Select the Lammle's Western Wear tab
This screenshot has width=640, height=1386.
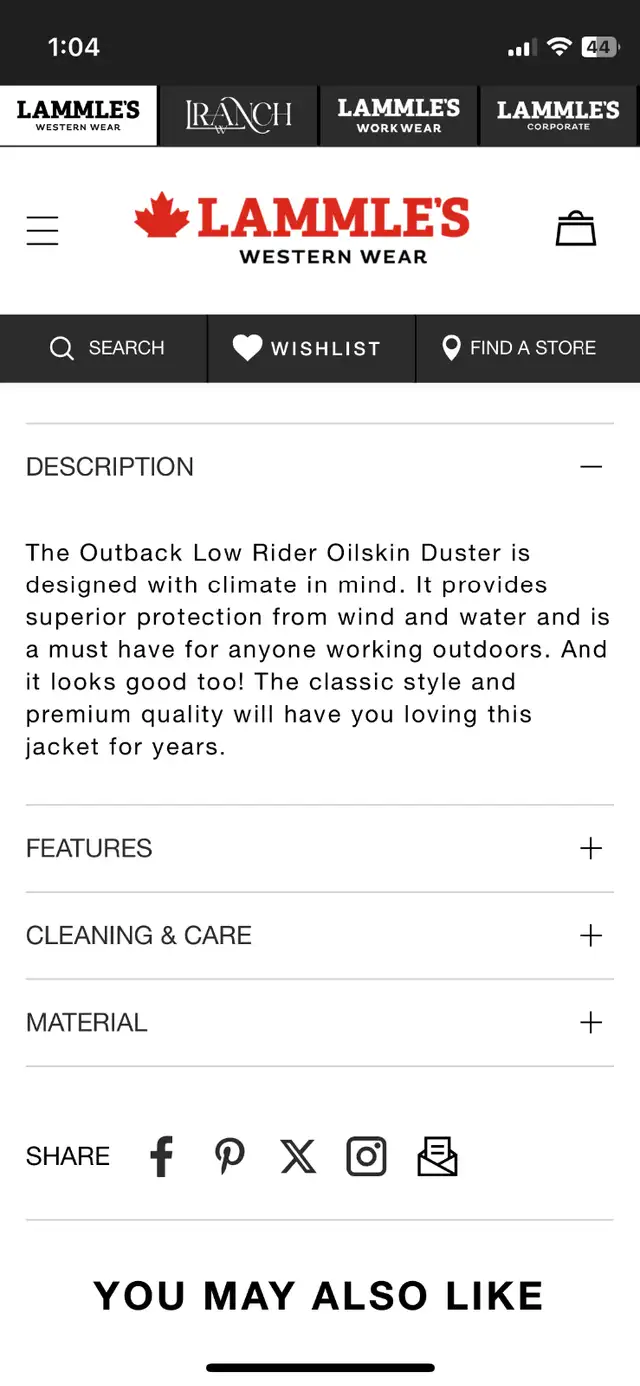tap(78, 116)
